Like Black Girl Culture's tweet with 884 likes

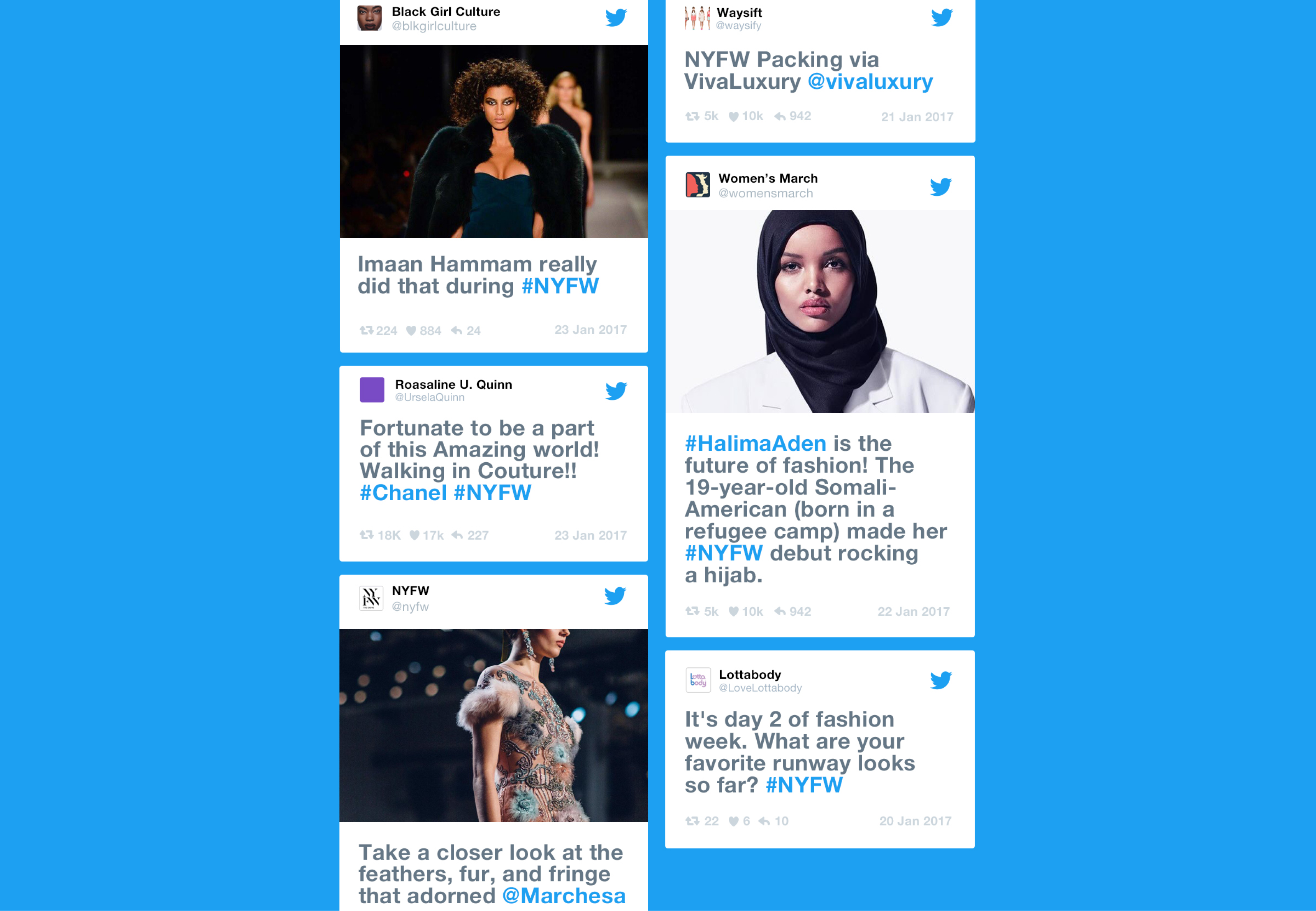click(411, 331)
